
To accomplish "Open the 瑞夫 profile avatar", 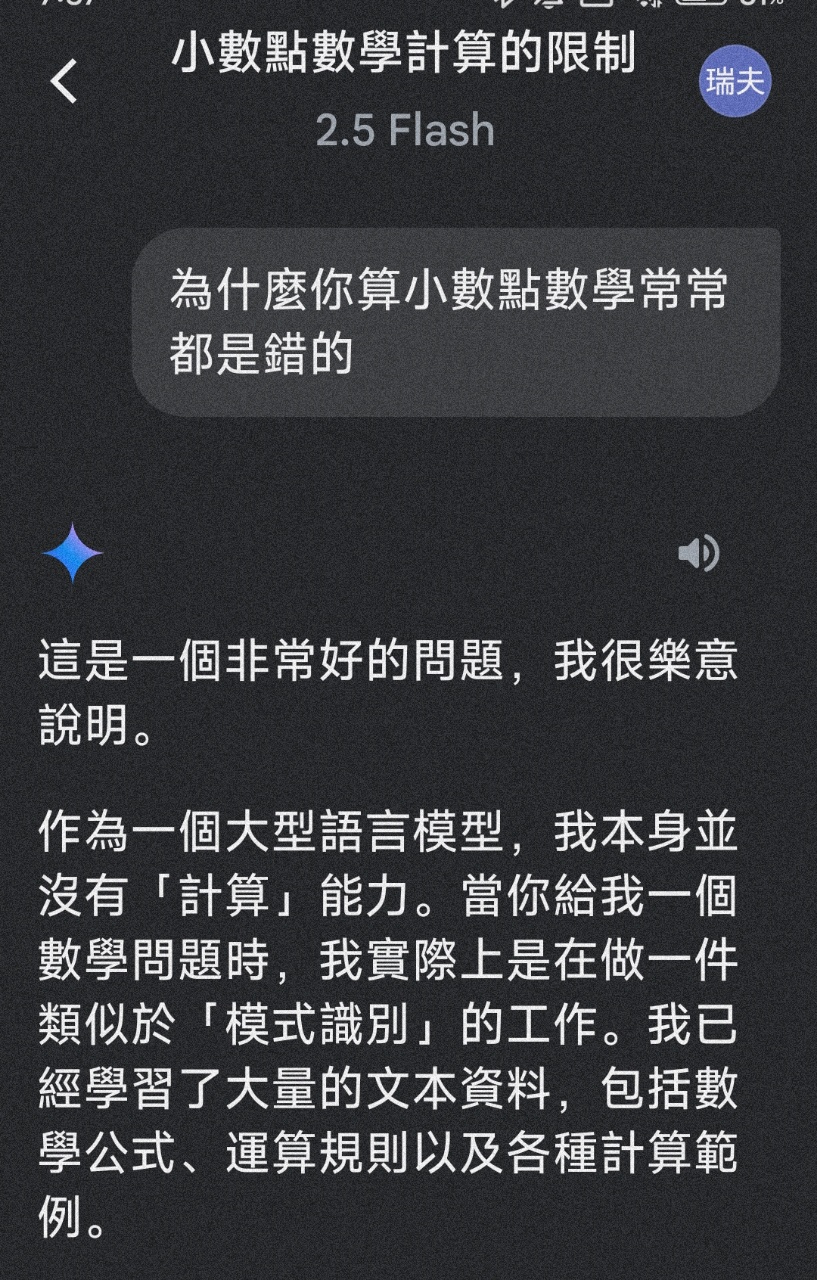I will coord(735,81).
